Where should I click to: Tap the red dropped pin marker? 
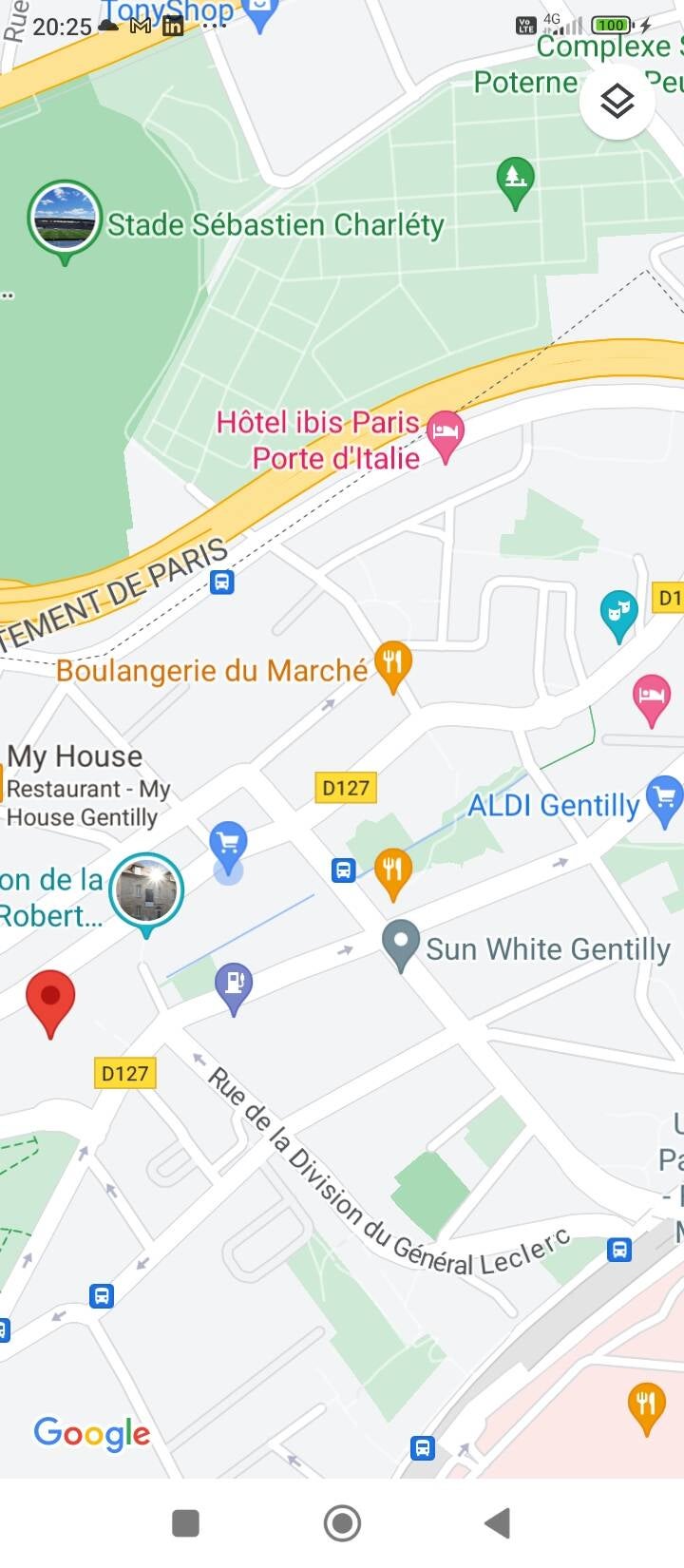(50, 998)
